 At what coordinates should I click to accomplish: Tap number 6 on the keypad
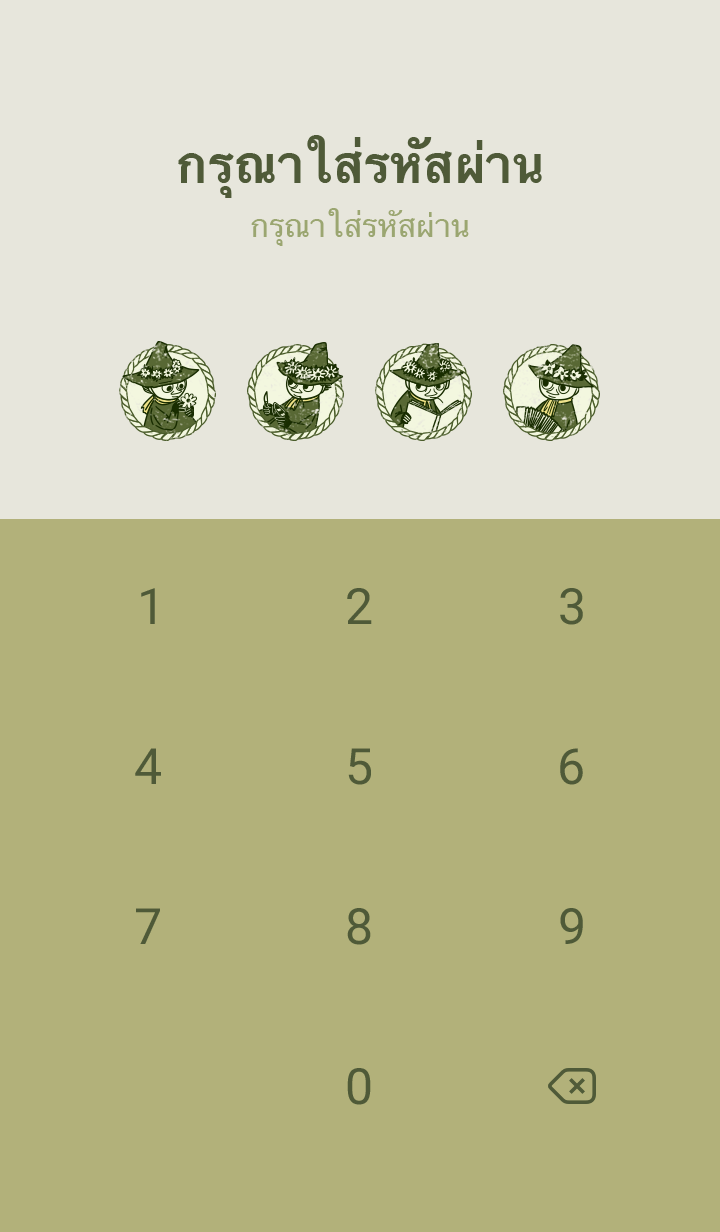pyautogui.click(x=571, y=767)
